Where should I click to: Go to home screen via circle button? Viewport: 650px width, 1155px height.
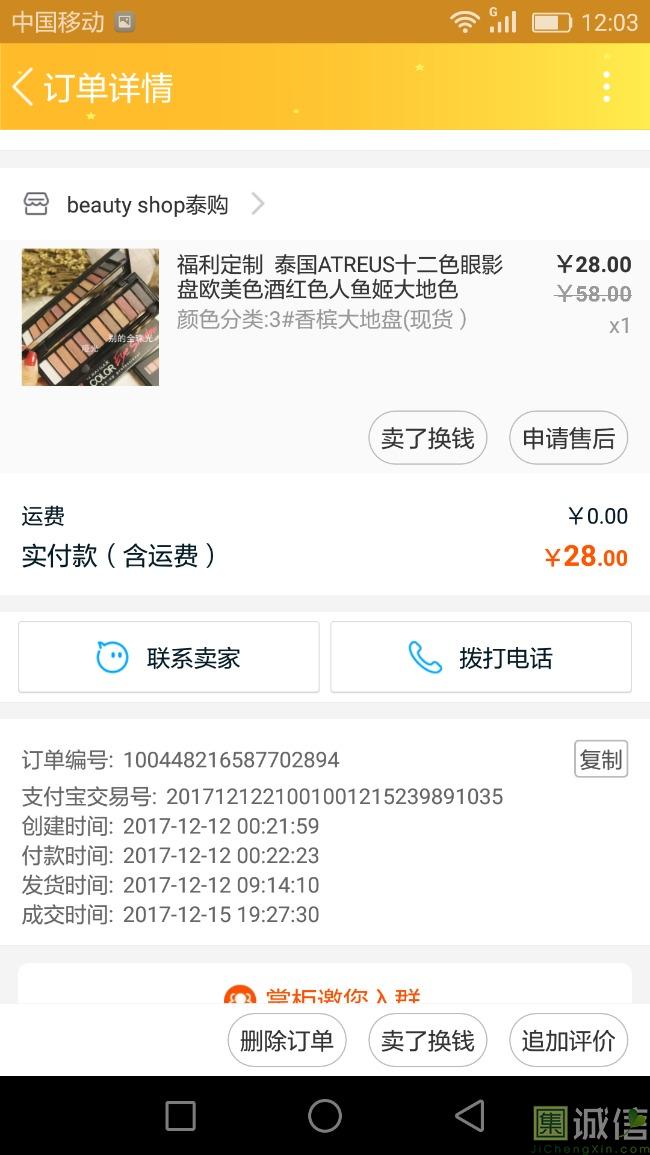pyautogui.click(x=325, y=1115)
